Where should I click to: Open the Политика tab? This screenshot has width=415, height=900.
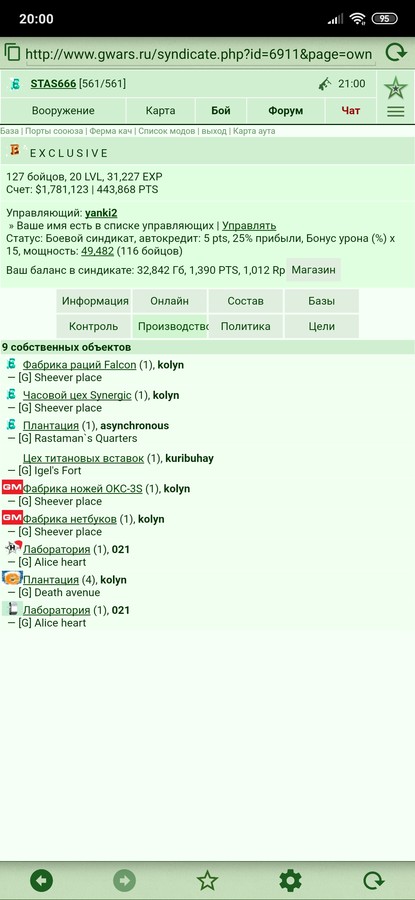[x=245, y=326]
